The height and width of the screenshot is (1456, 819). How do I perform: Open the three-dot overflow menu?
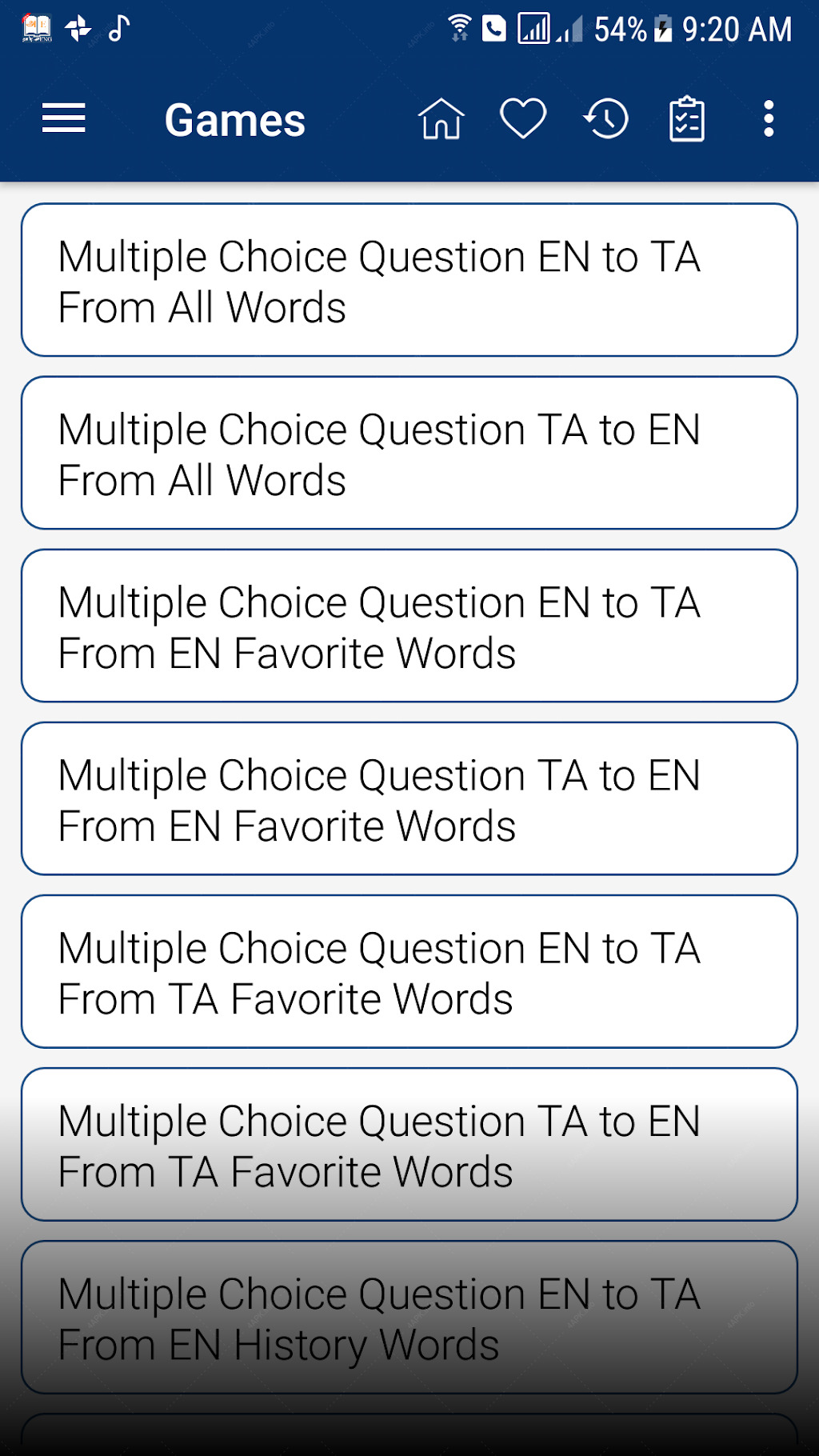click(x=769, y=119)
